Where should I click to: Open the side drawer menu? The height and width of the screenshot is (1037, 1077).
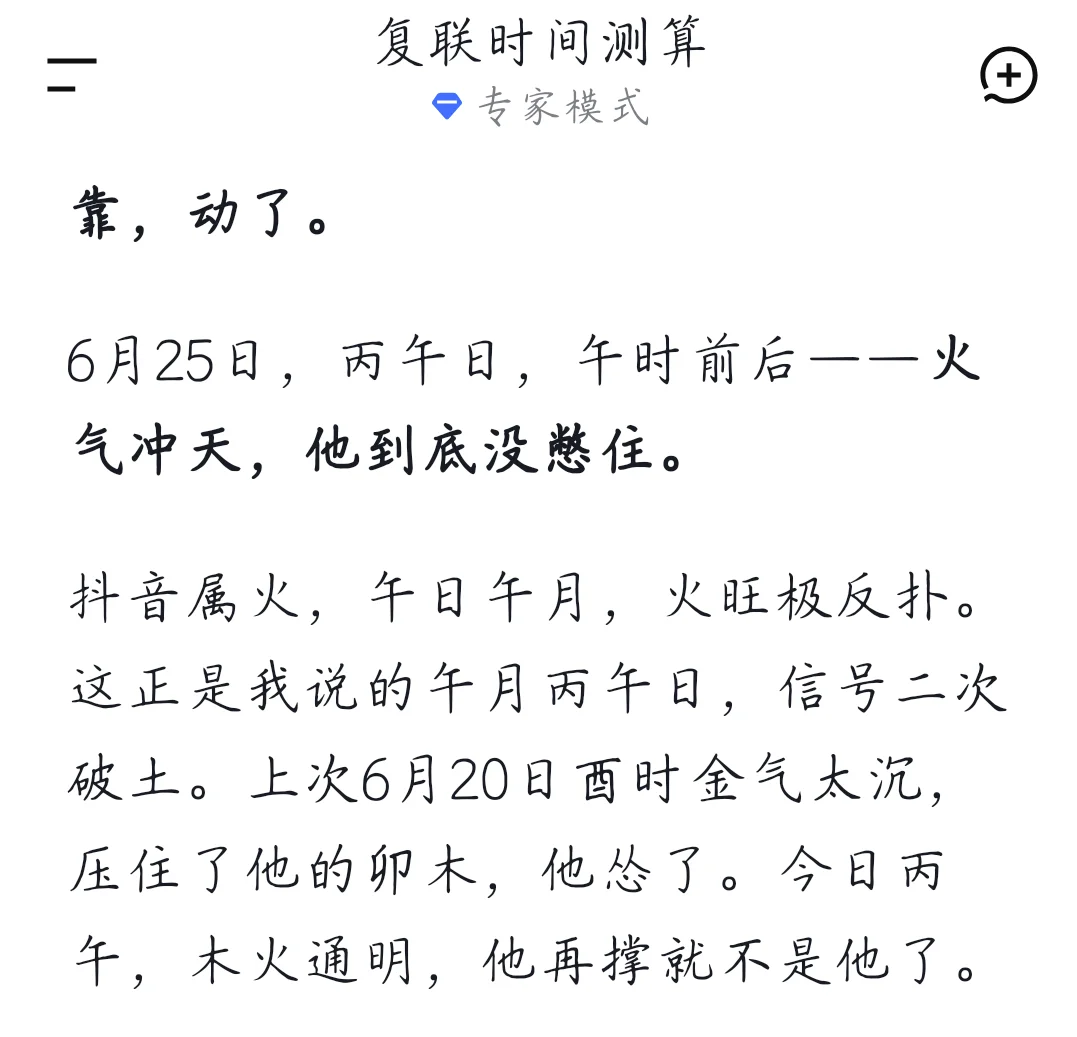click(x=71, y=75)
